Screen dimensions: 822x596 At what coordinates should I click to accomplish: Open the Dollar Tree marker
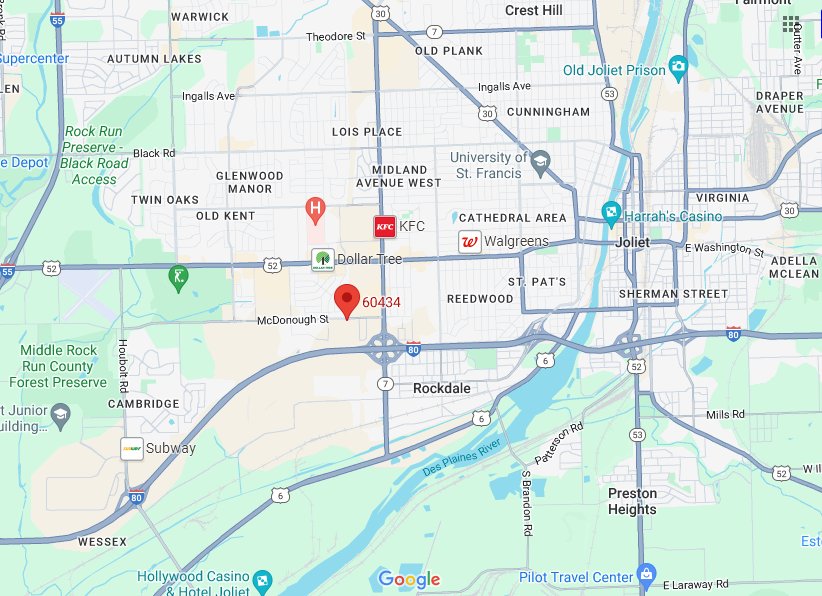click(322, 259)
